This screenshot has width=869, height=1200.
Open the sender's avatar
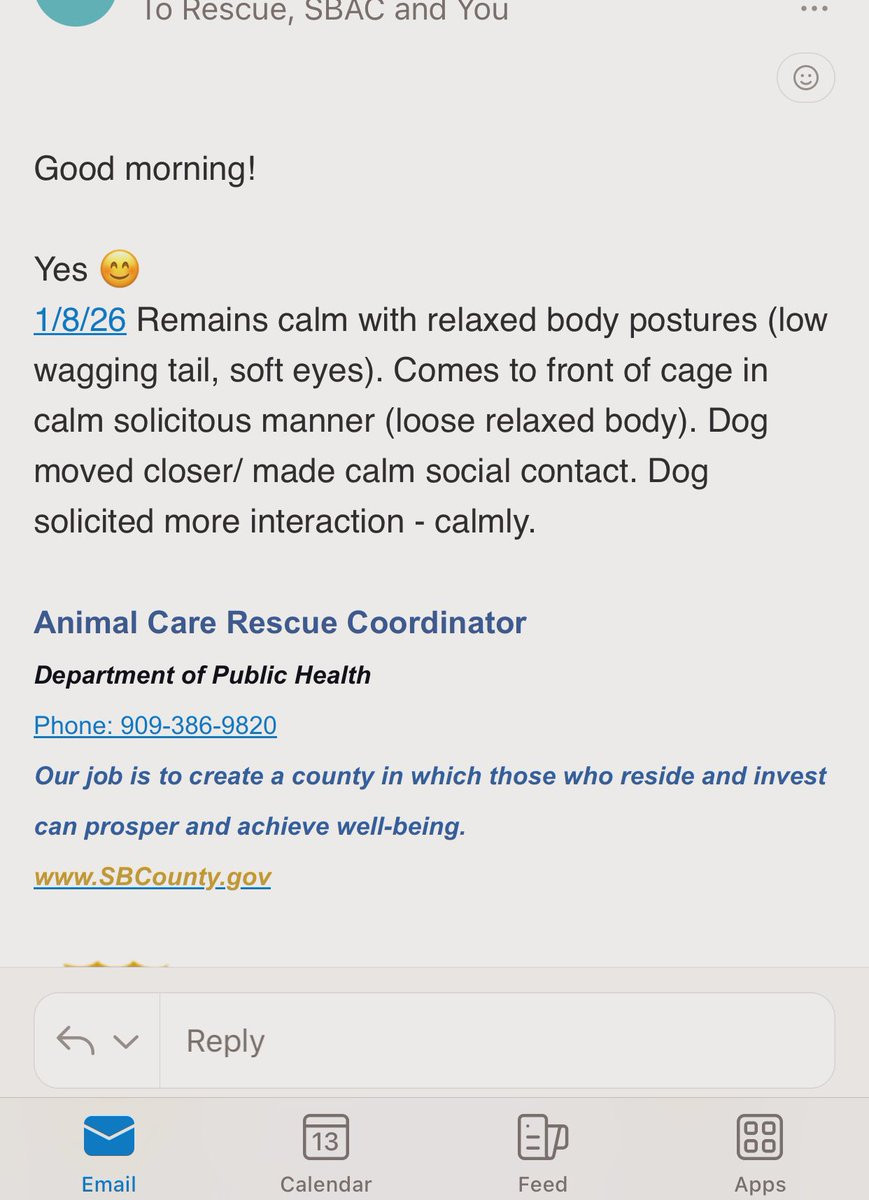(75, 10)
